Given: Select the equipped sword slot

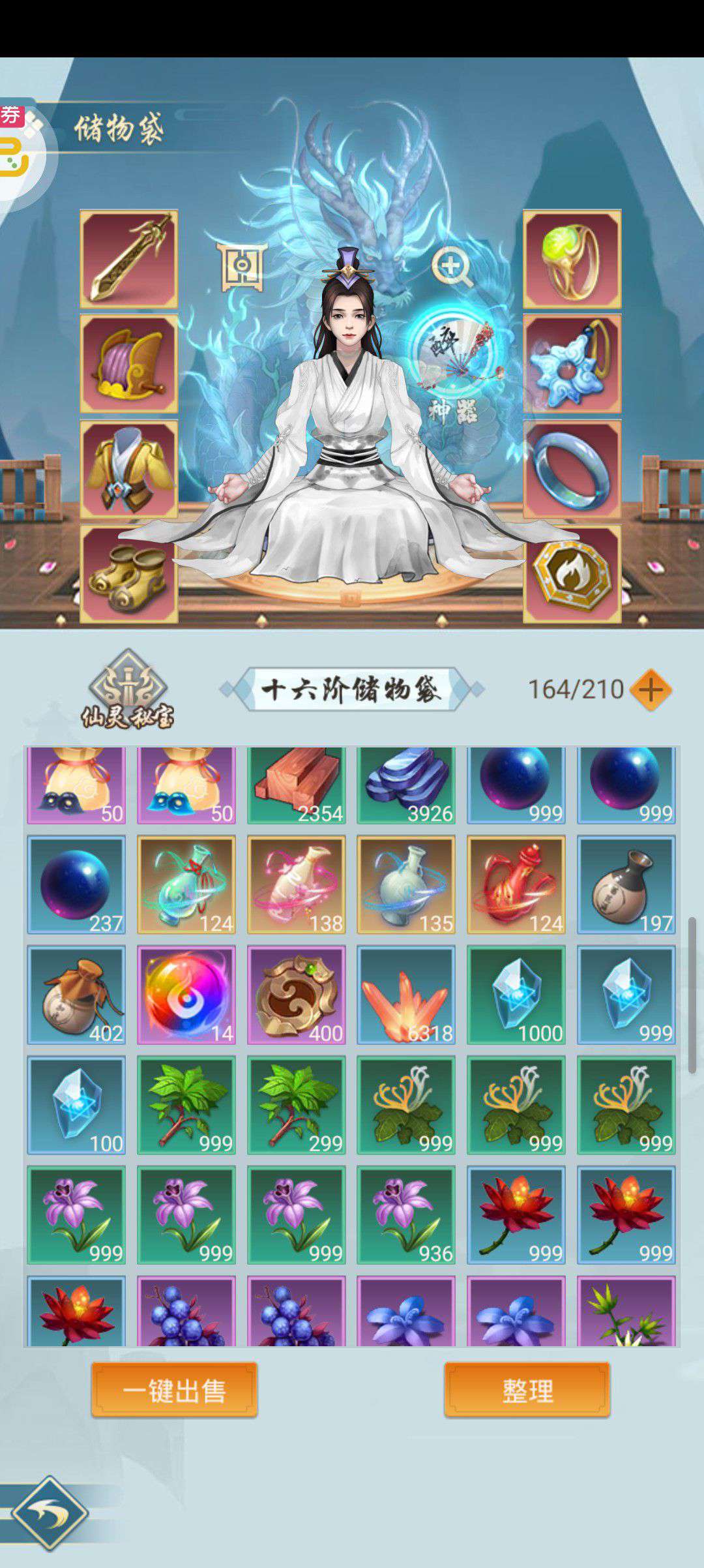Looking at the screenshot, I should click(x=129, y=259).
